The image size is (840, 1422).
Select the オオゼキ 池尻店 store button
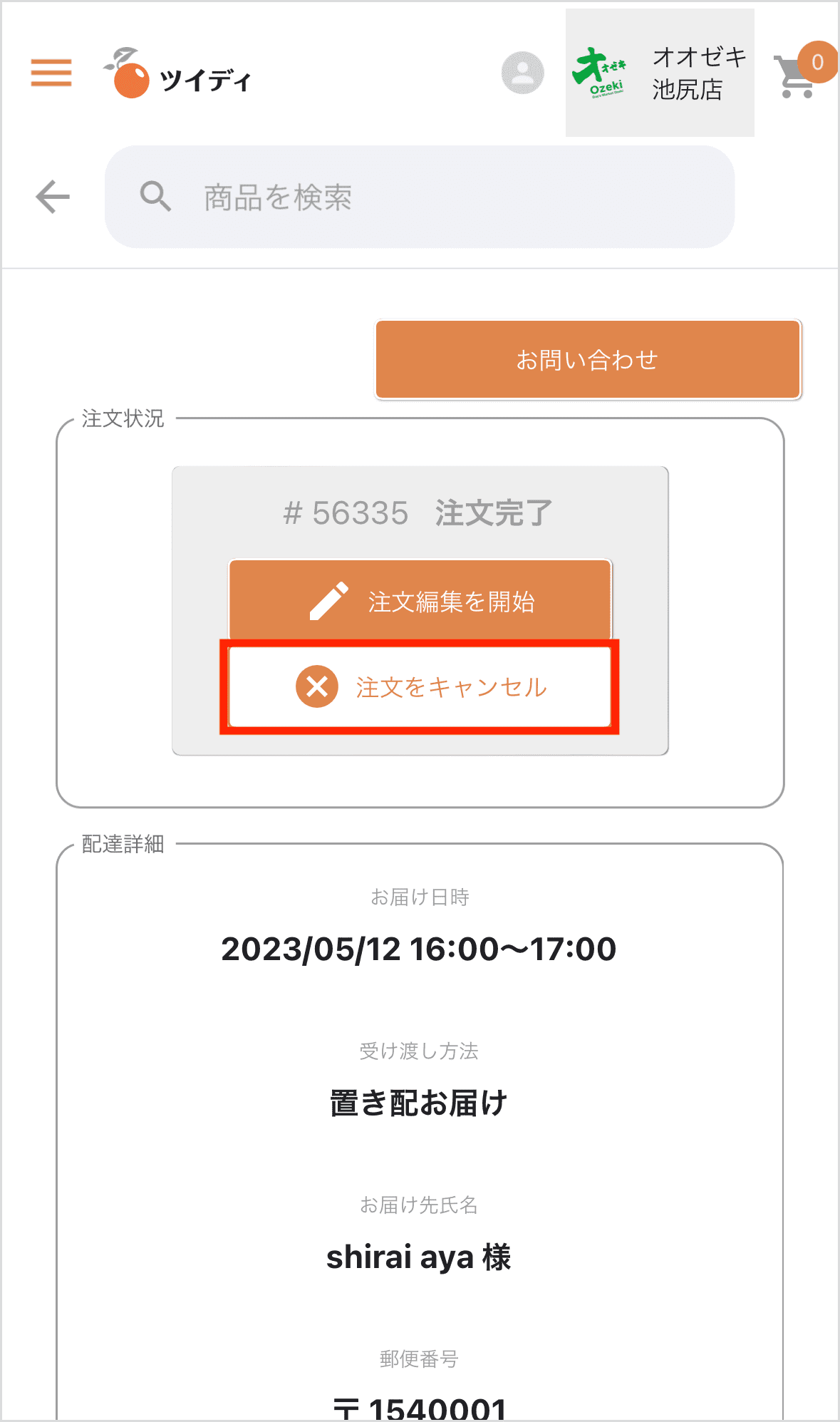point(659,73)
